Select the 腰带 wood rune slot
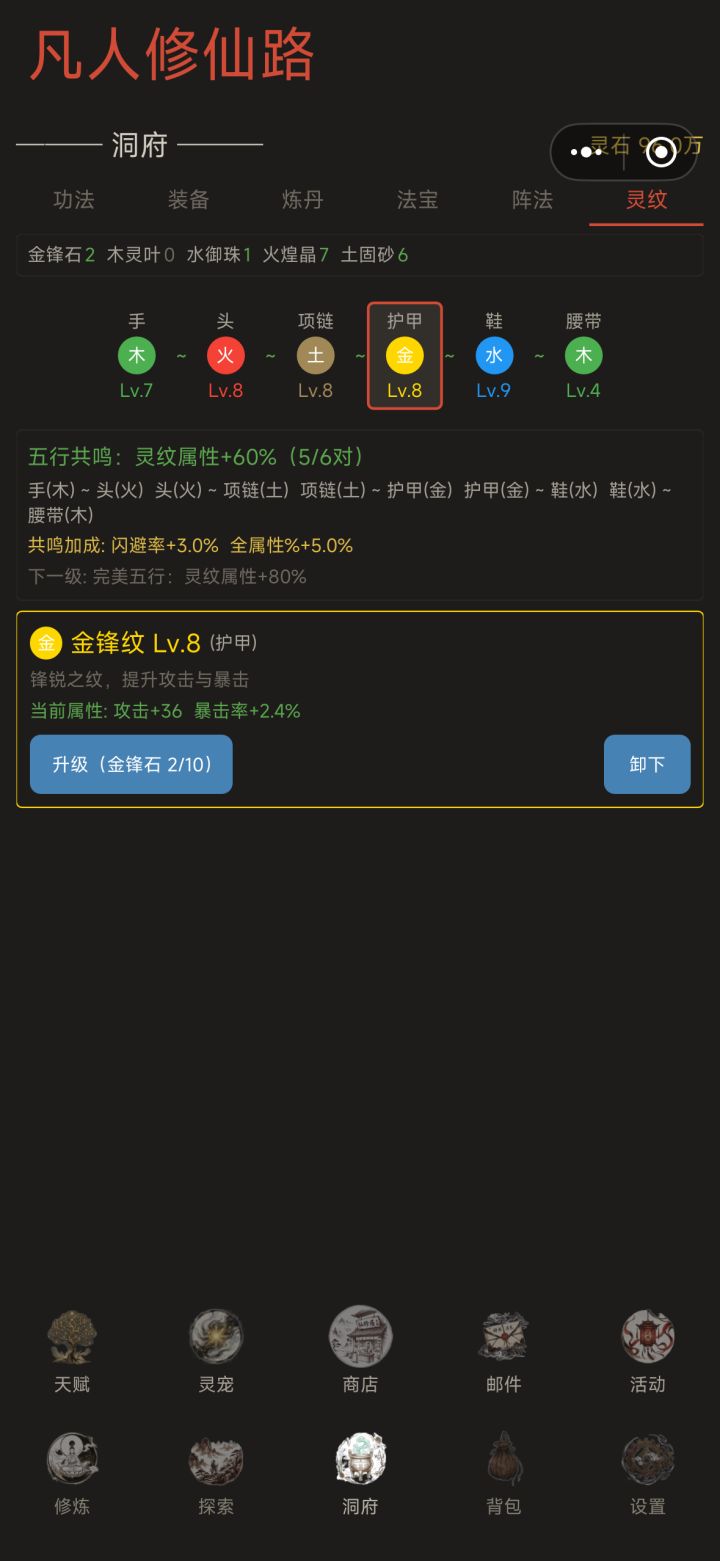The image size is (720, 1561). point(583,355)
